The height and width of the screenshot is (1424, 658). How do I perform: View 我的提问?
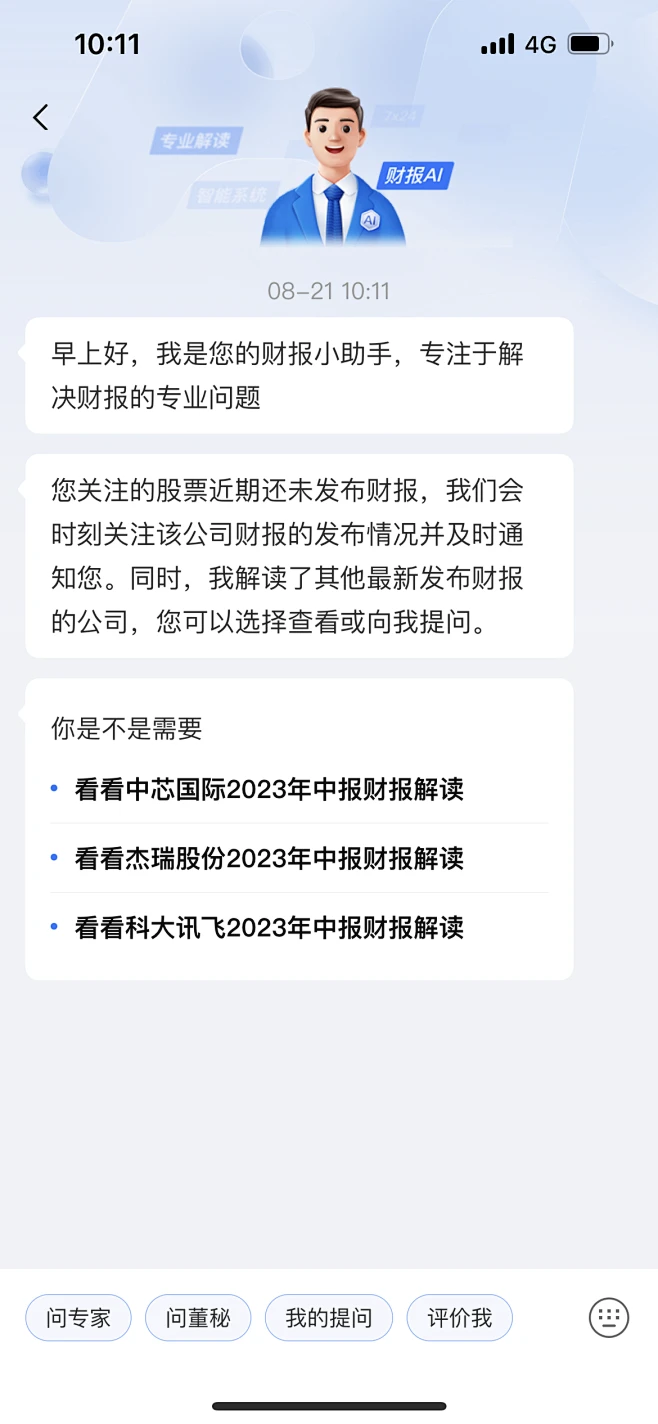pyautogui.click(x=328, y=1318)
